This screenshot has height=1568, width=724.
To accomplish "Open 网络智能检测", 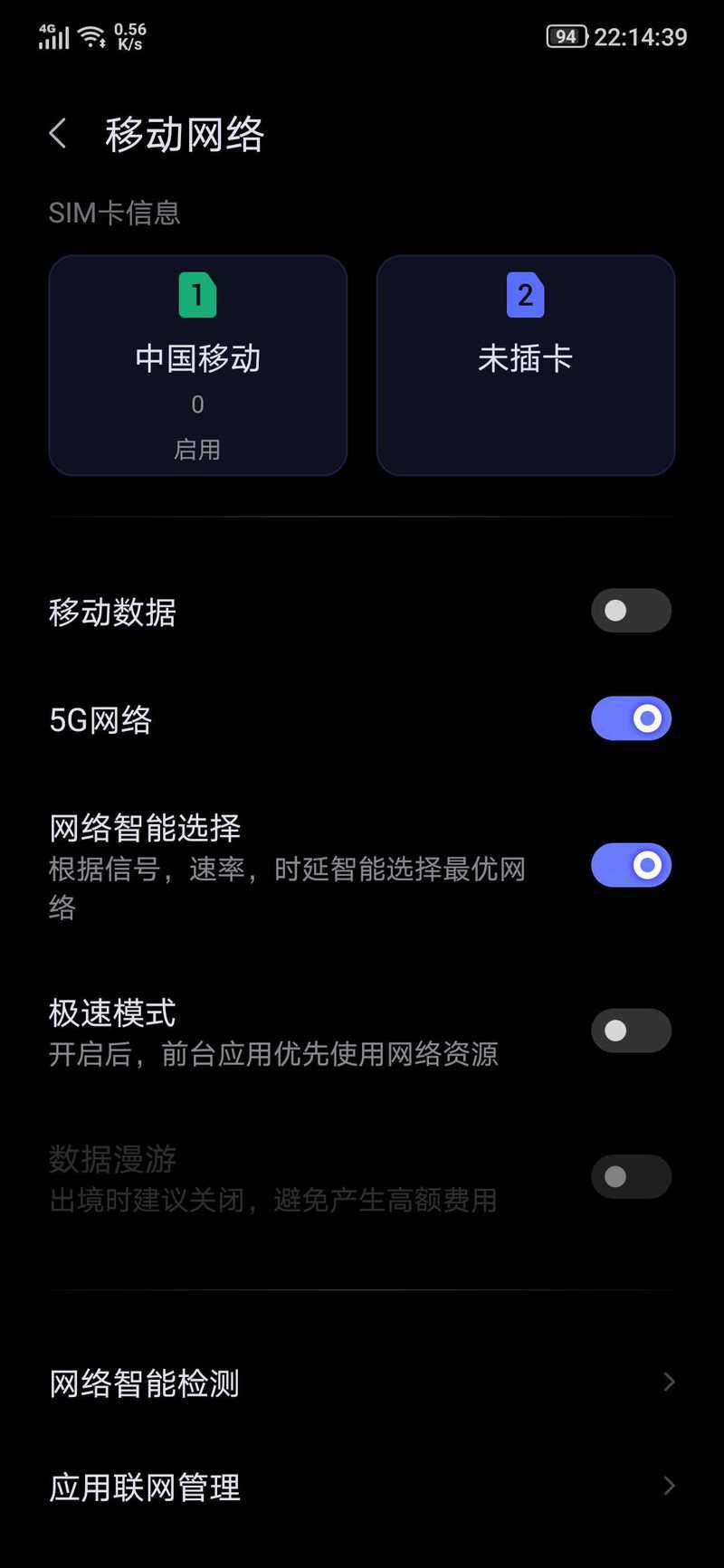I will [x=362, y=1383].
